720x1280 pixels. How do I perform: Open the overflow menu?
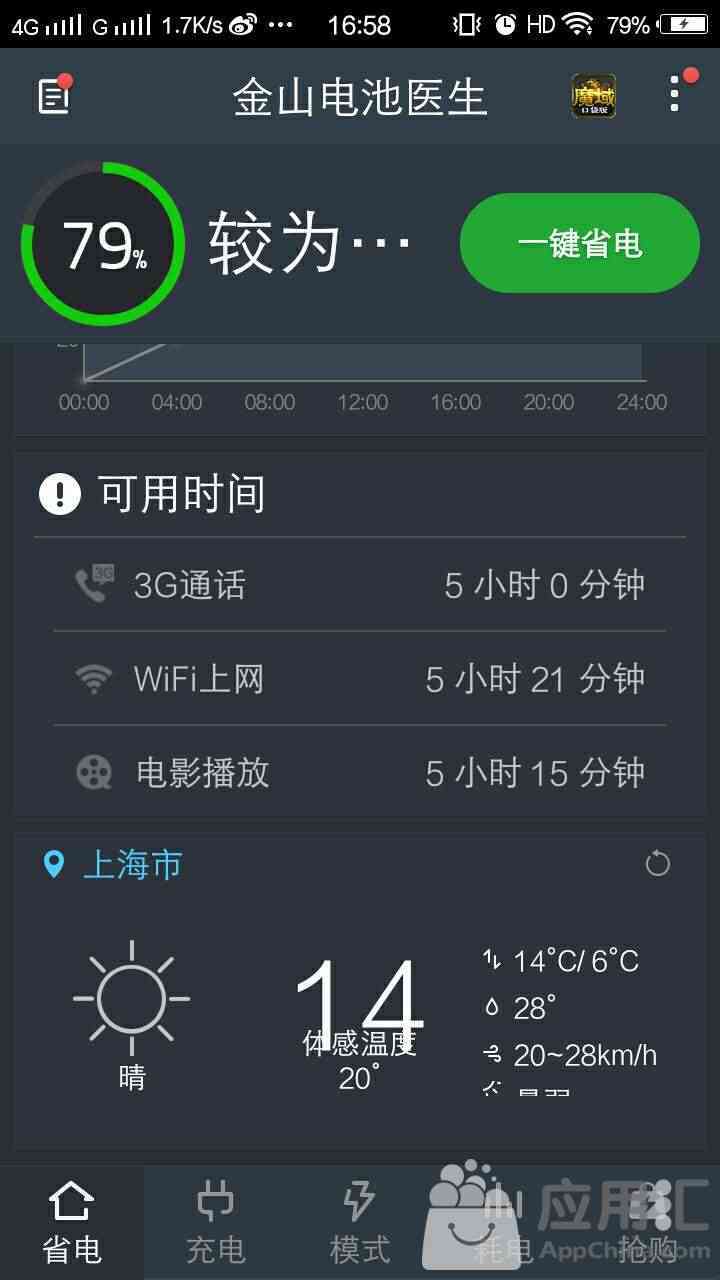pos(676,94)
